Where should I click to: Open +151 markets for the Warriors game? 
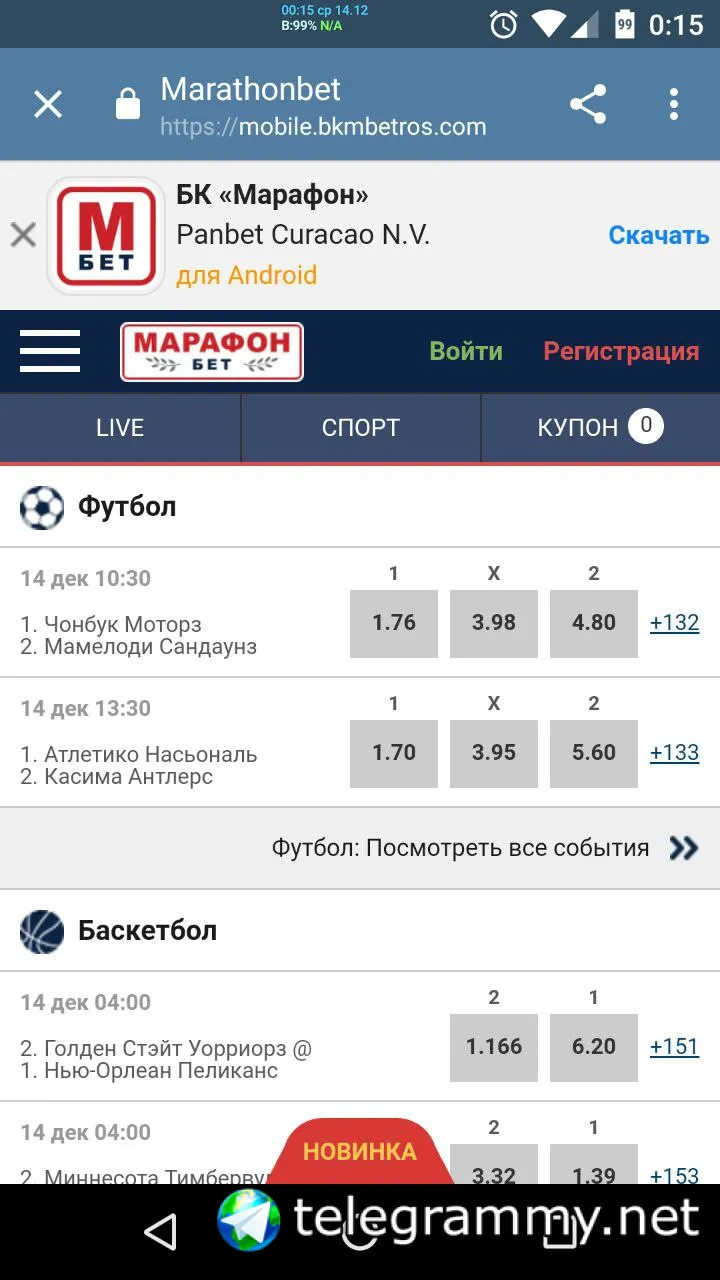tap(674, 1047)
